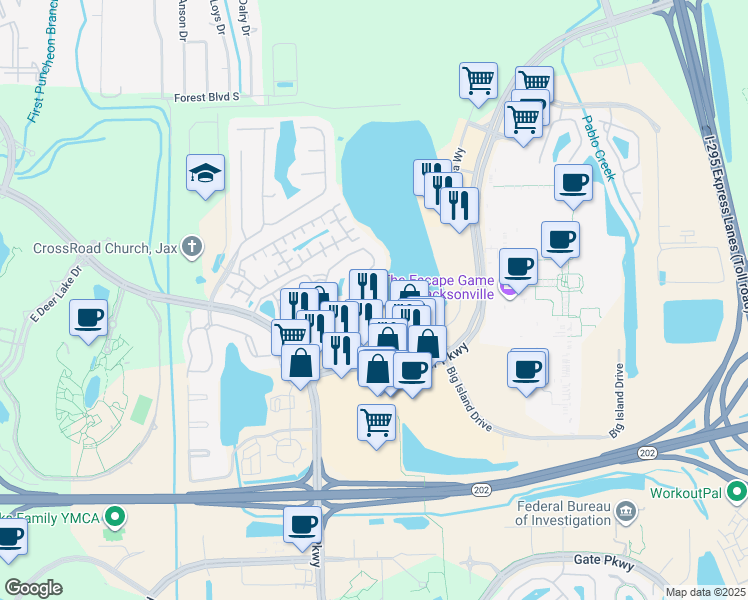Tap the lone shopping cart marker above highway 202
Screen dimensions: 748x600
376,426
